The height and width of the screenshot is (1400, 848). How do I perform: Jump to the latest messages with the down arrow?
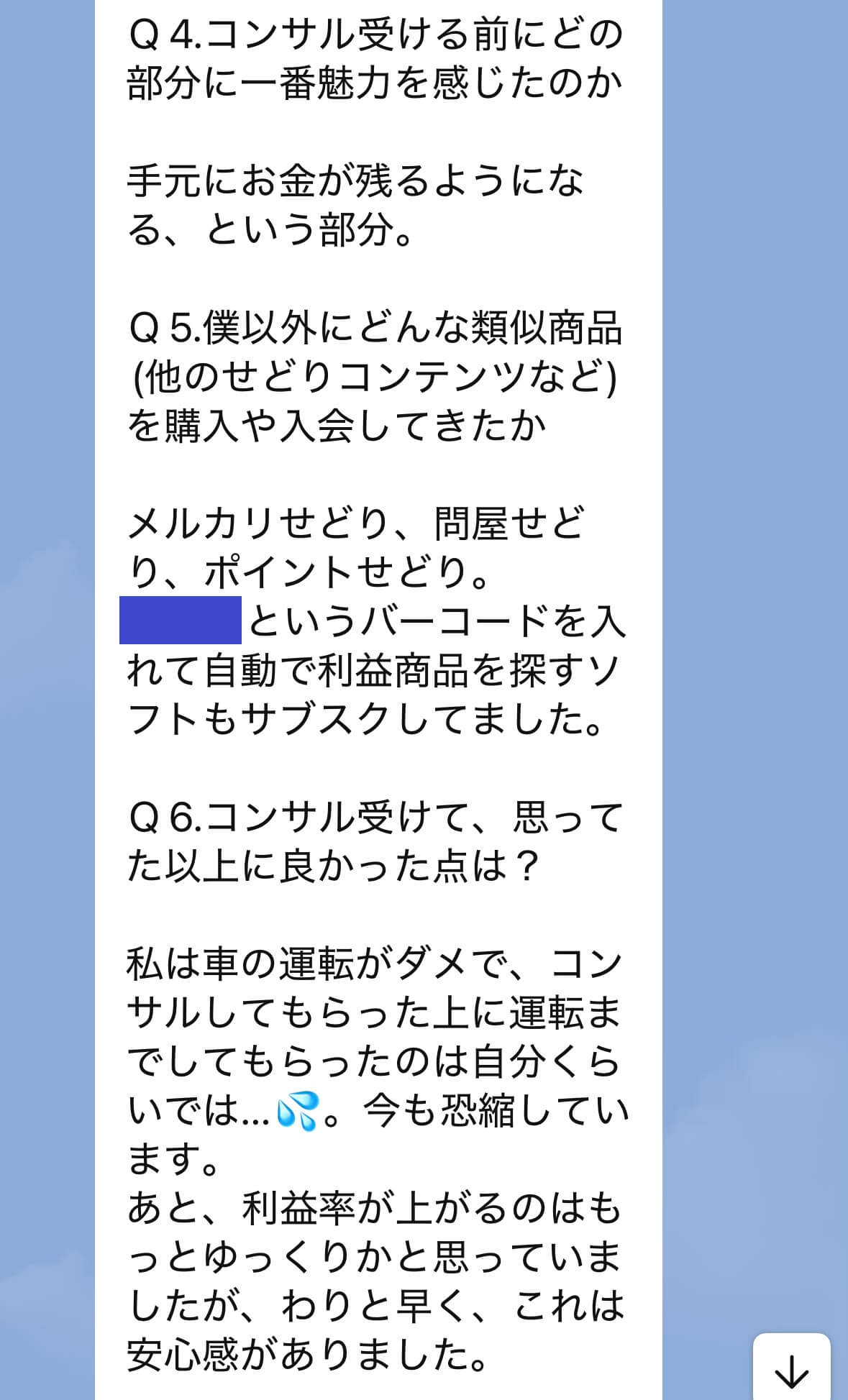click(792, 1370)
